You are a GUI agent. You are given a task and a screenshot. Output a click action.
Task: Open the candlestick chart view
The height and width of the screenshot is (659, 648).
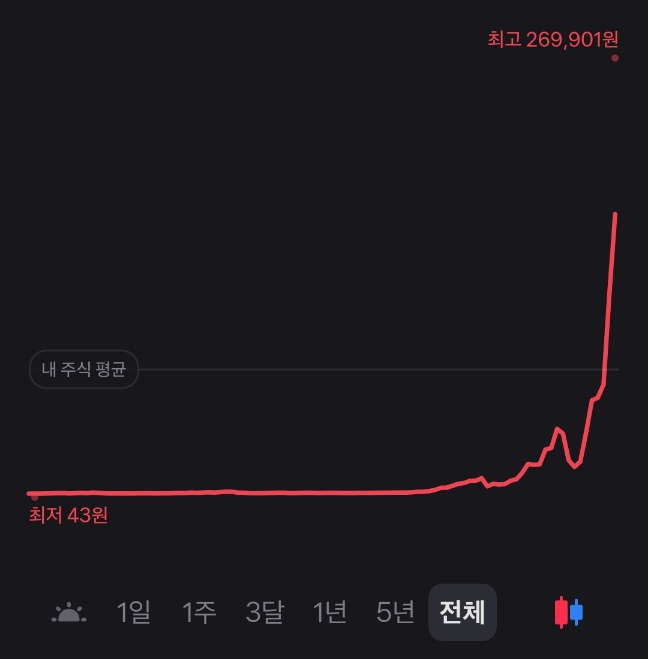(x=569, y=612)
